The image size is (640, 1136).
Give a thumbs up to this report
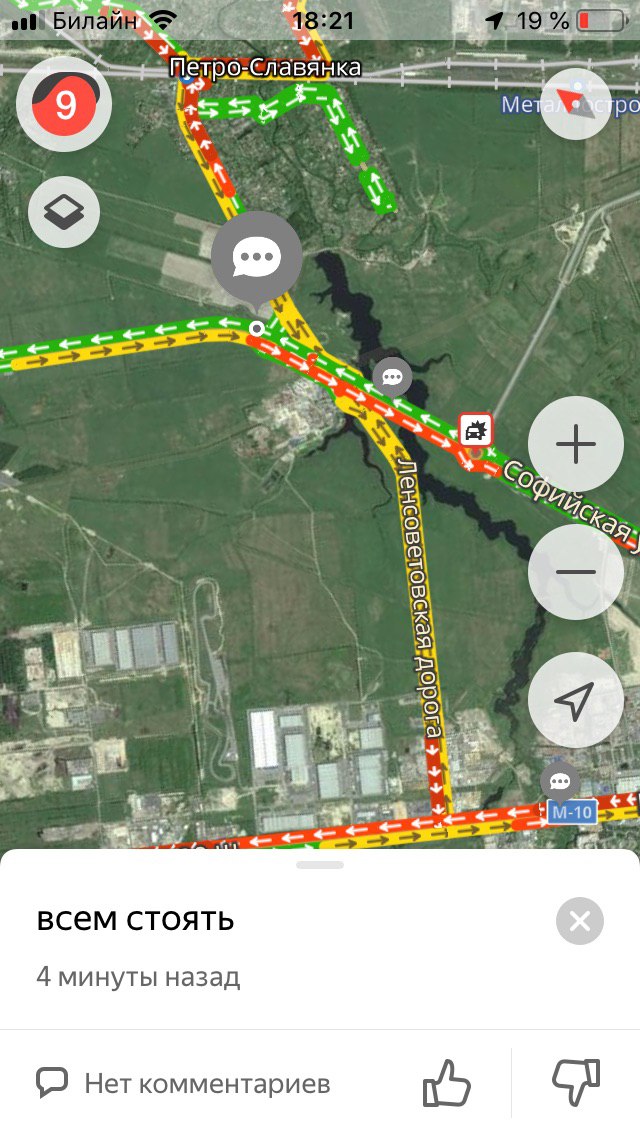pos(446,1083)
